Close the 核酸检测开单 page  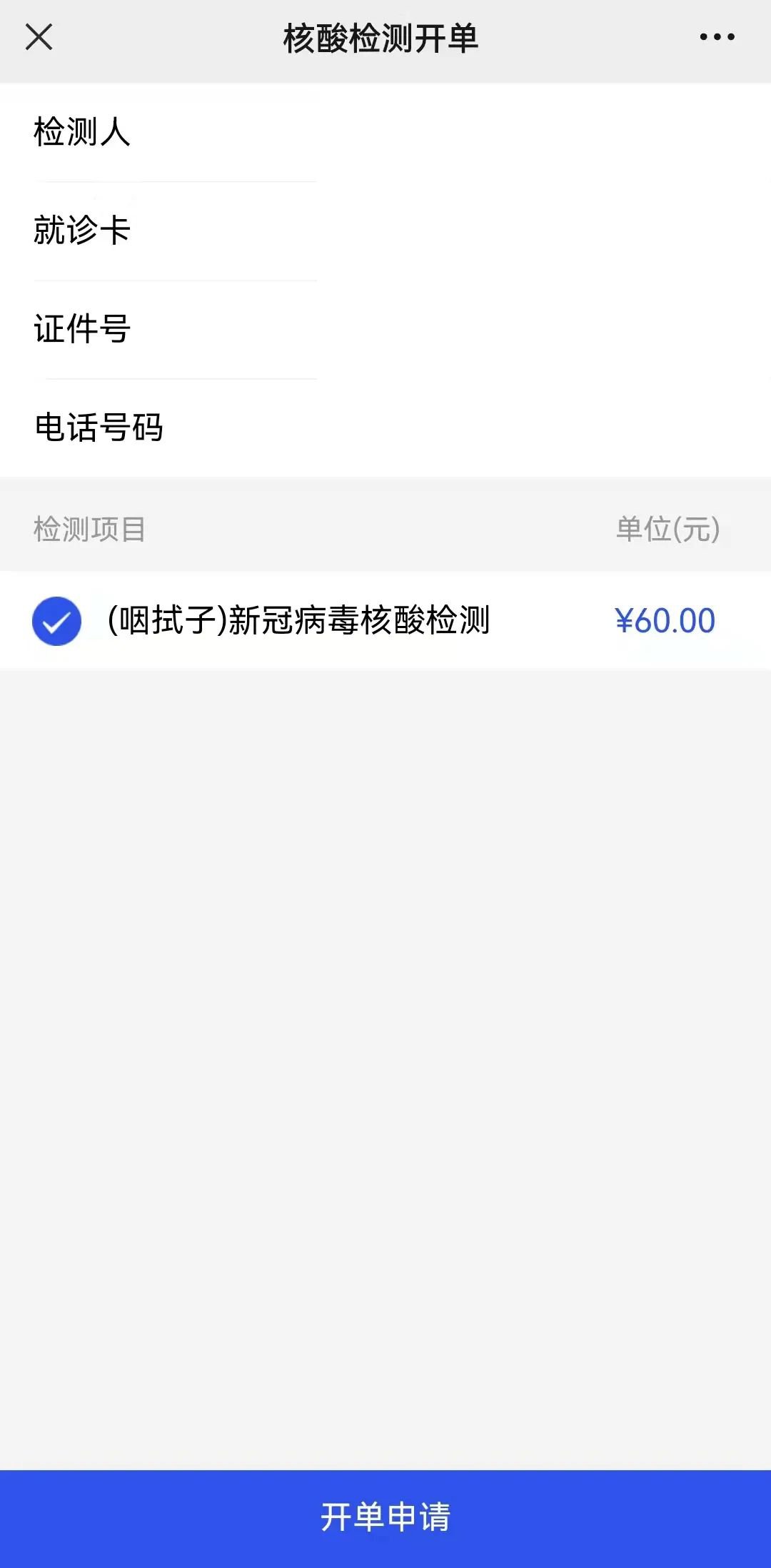click(39, 37)
